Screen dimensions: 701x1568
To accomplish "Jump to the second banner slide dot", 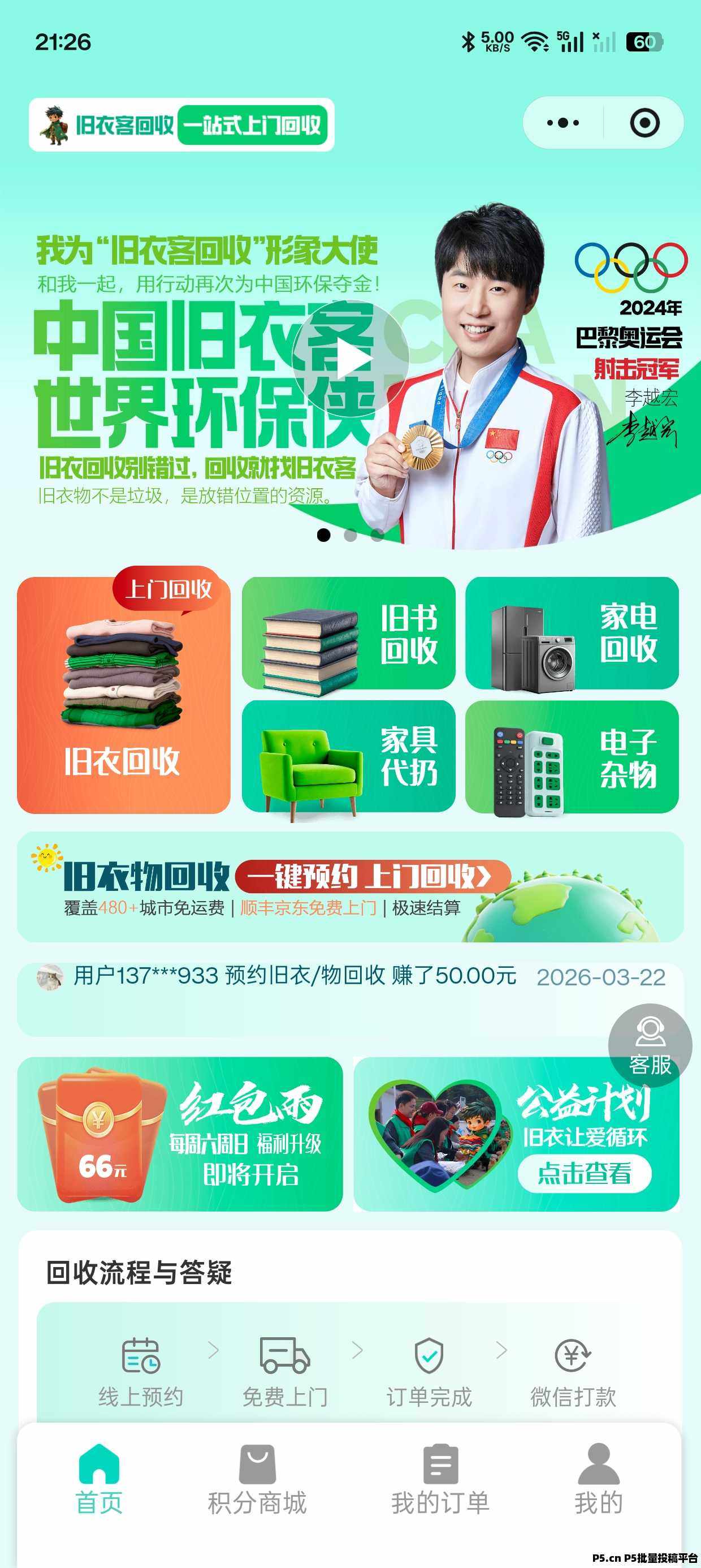I will coord(350,535).
